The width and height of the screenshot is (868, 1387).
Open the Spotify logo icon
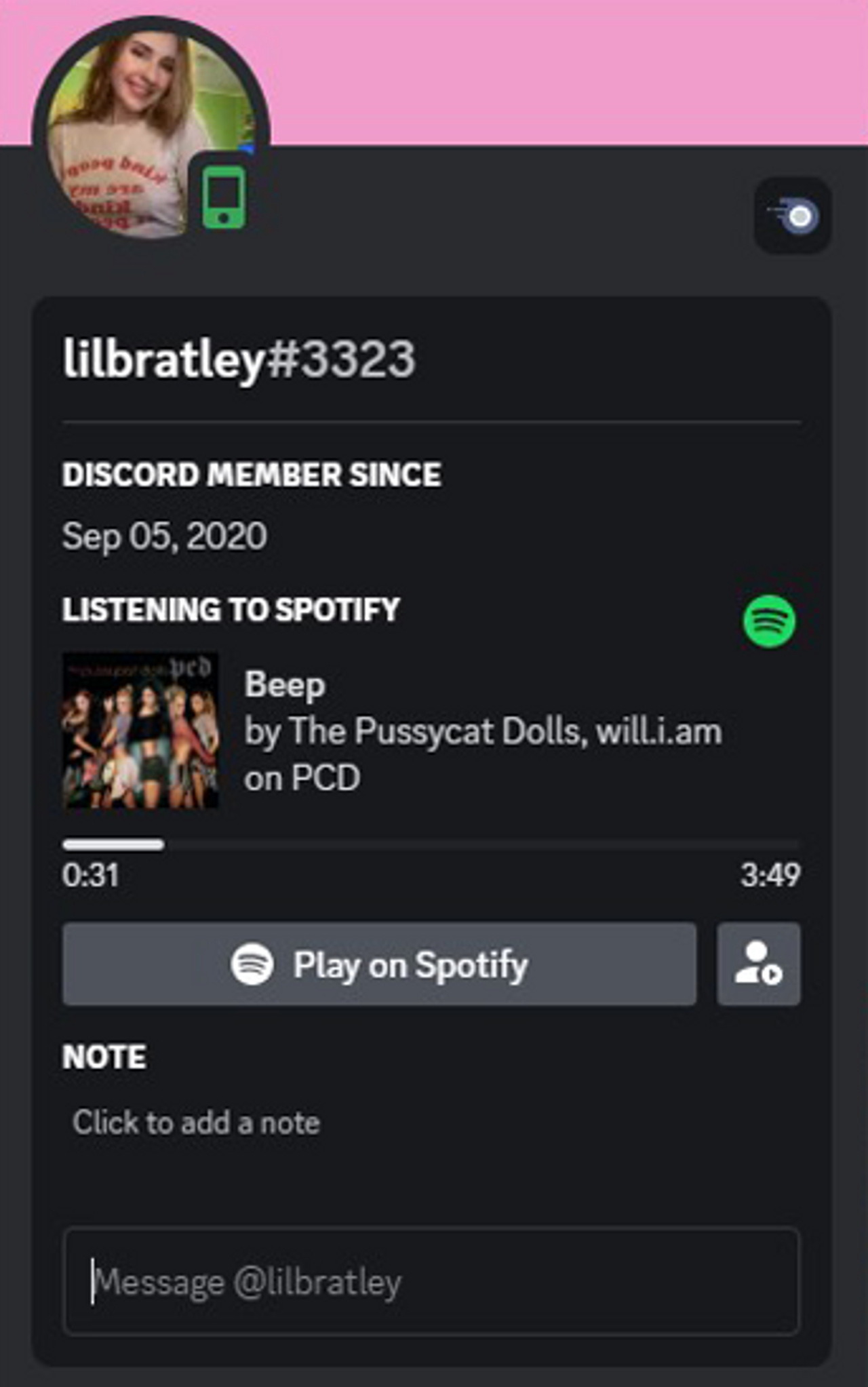769,621
